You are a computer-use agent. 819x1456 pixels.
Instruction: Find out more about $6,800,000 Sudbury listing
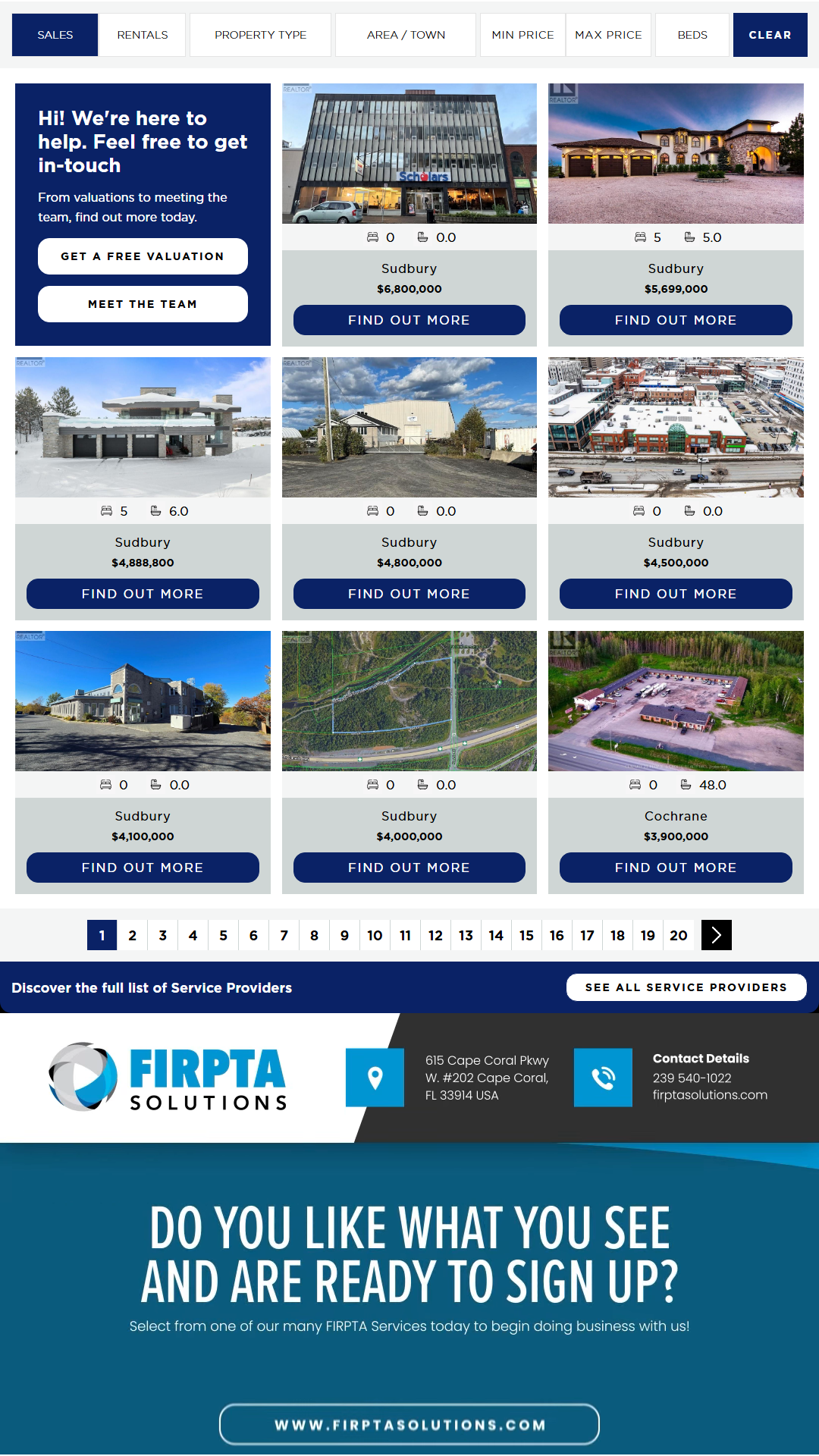click(x=409, y=320)
